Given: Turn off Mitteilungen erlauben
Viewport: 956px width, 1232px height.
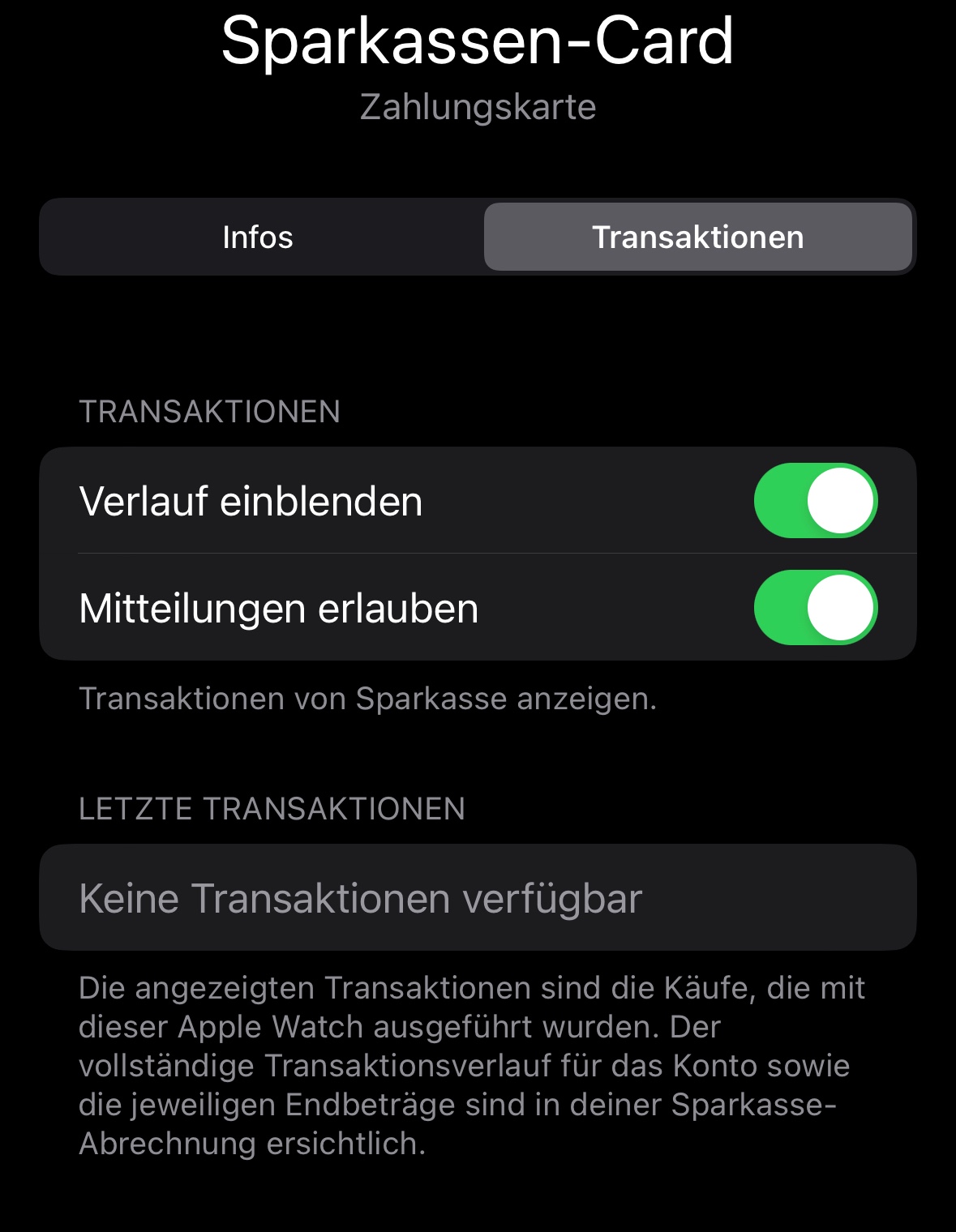Looking at the screenshot, I should pyautogui.click(x=816, y=608).
